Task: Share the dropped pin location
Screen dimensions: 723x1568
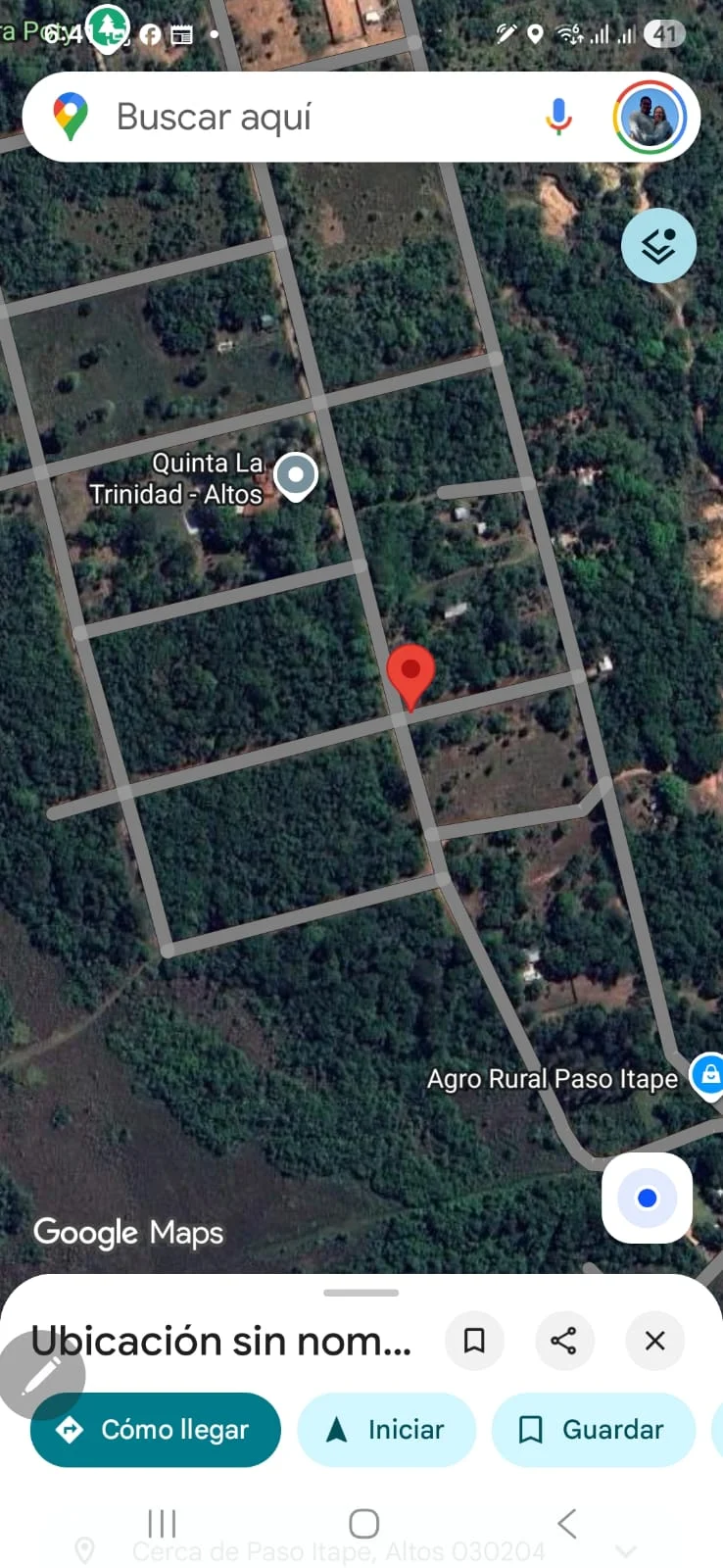Action: point(564,1340)
